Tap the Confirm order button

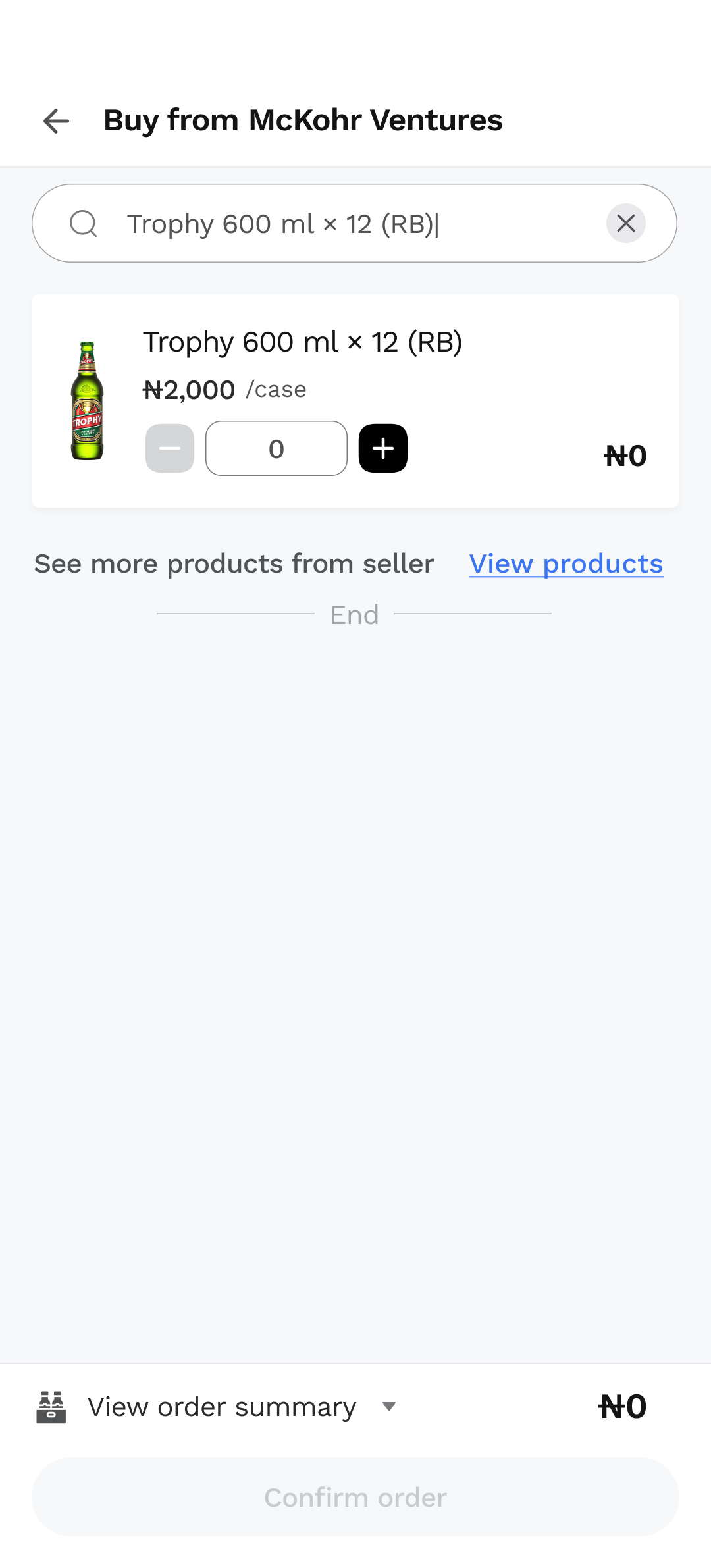pyautogui.click(x=355, y=1498)
